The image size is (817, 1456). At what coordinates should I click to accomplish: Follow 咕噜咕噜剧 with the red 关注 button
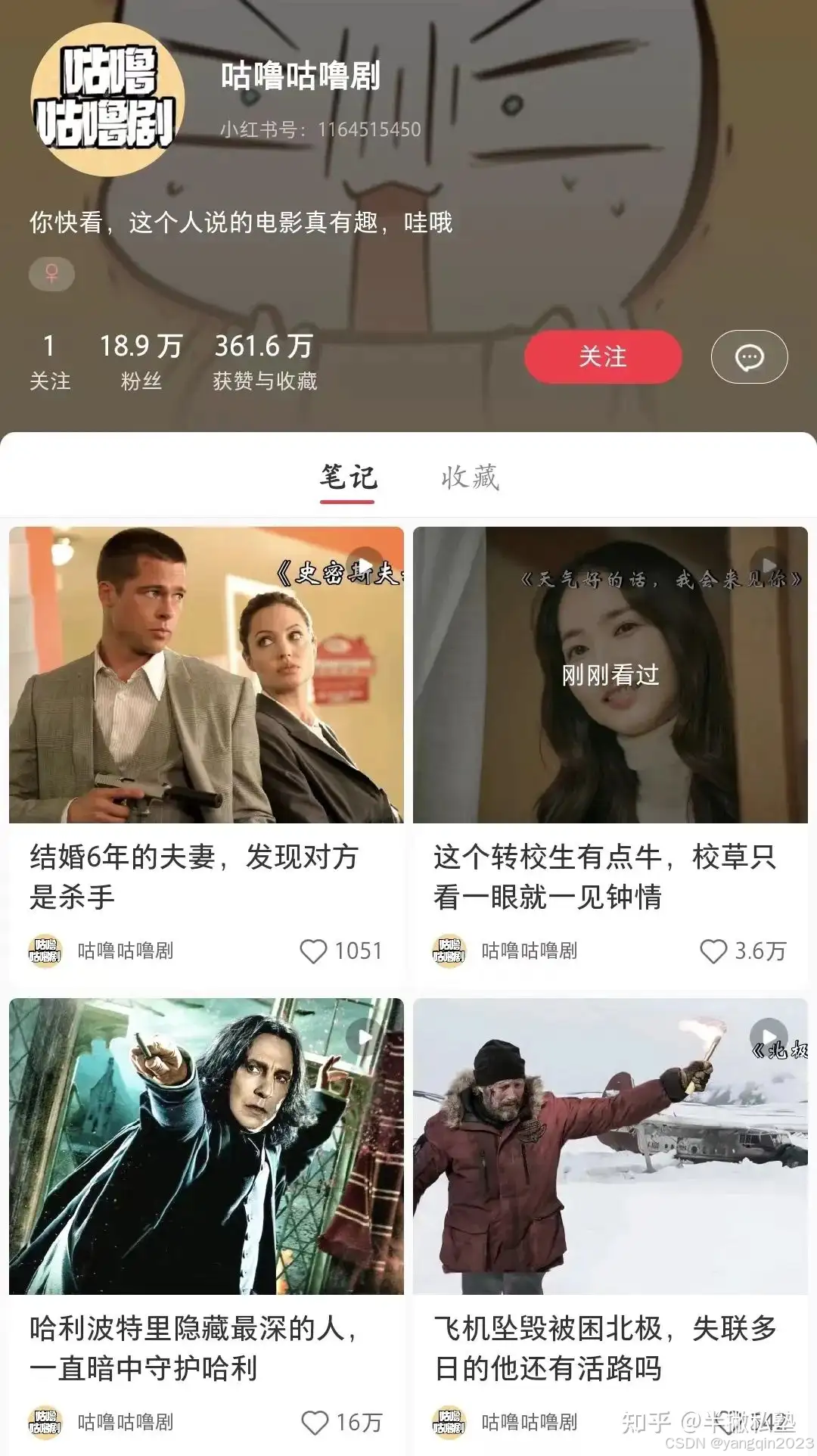[x=603, y=356]
